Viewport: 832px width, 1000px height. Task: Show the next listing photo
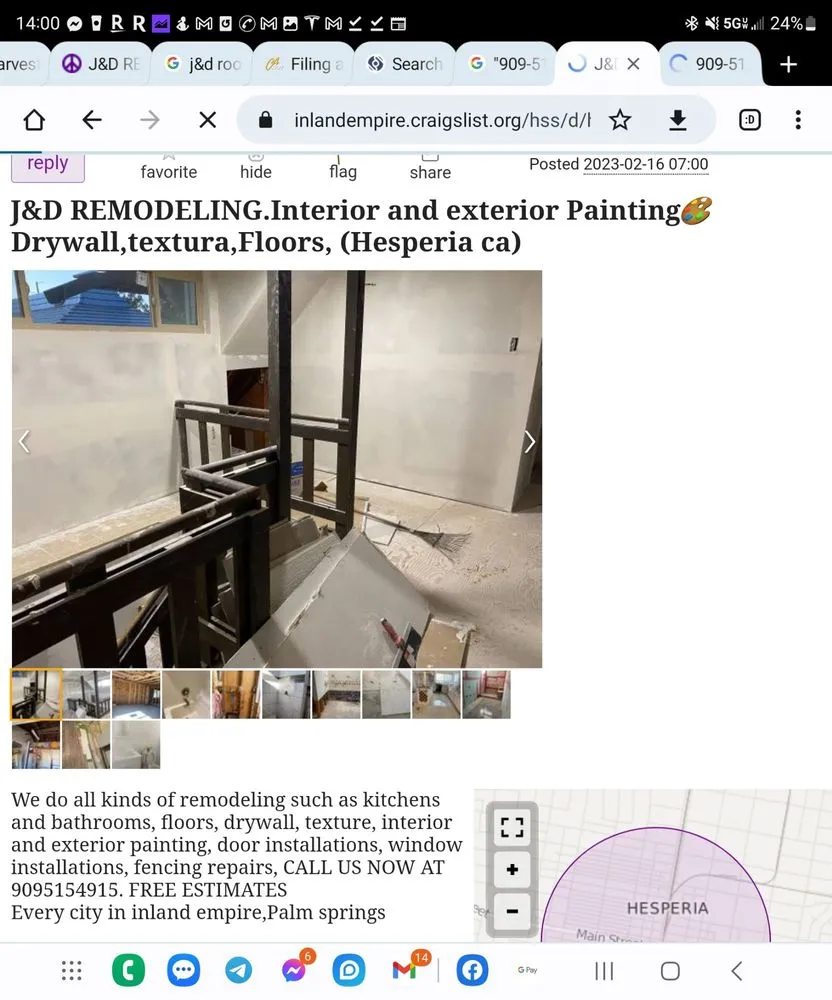click(x=529, y=442)
